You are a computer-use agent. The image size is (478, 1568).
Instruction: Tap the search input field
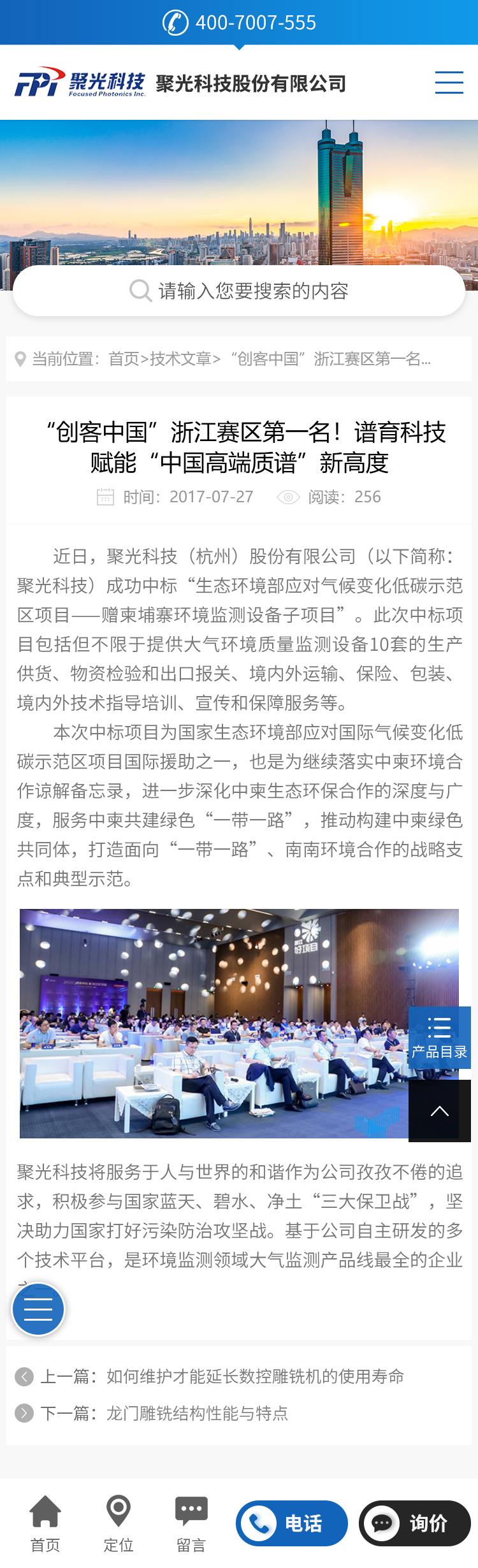[239, 291]
